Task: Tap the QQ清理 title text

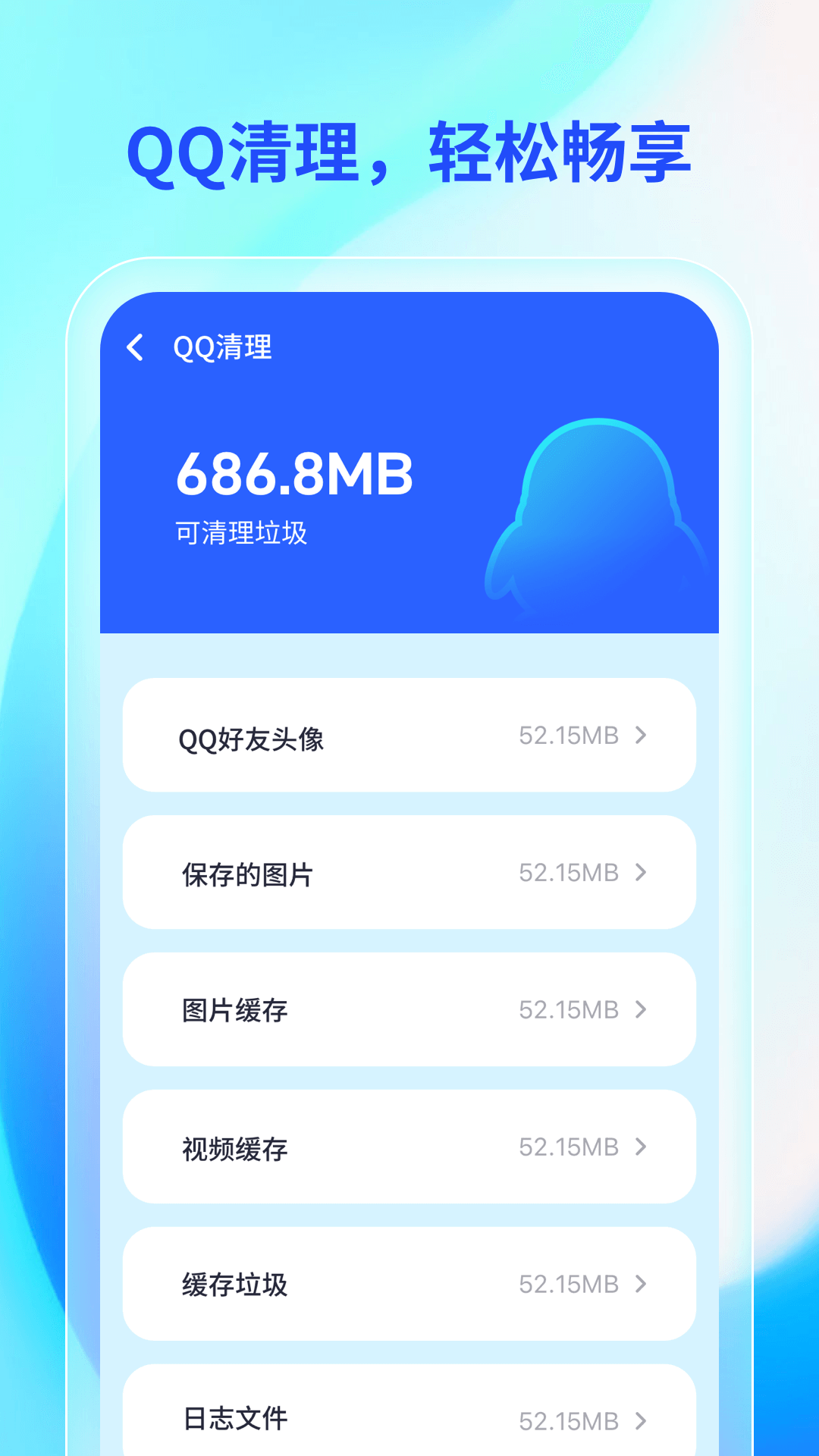Action: [x=224, y=347]
